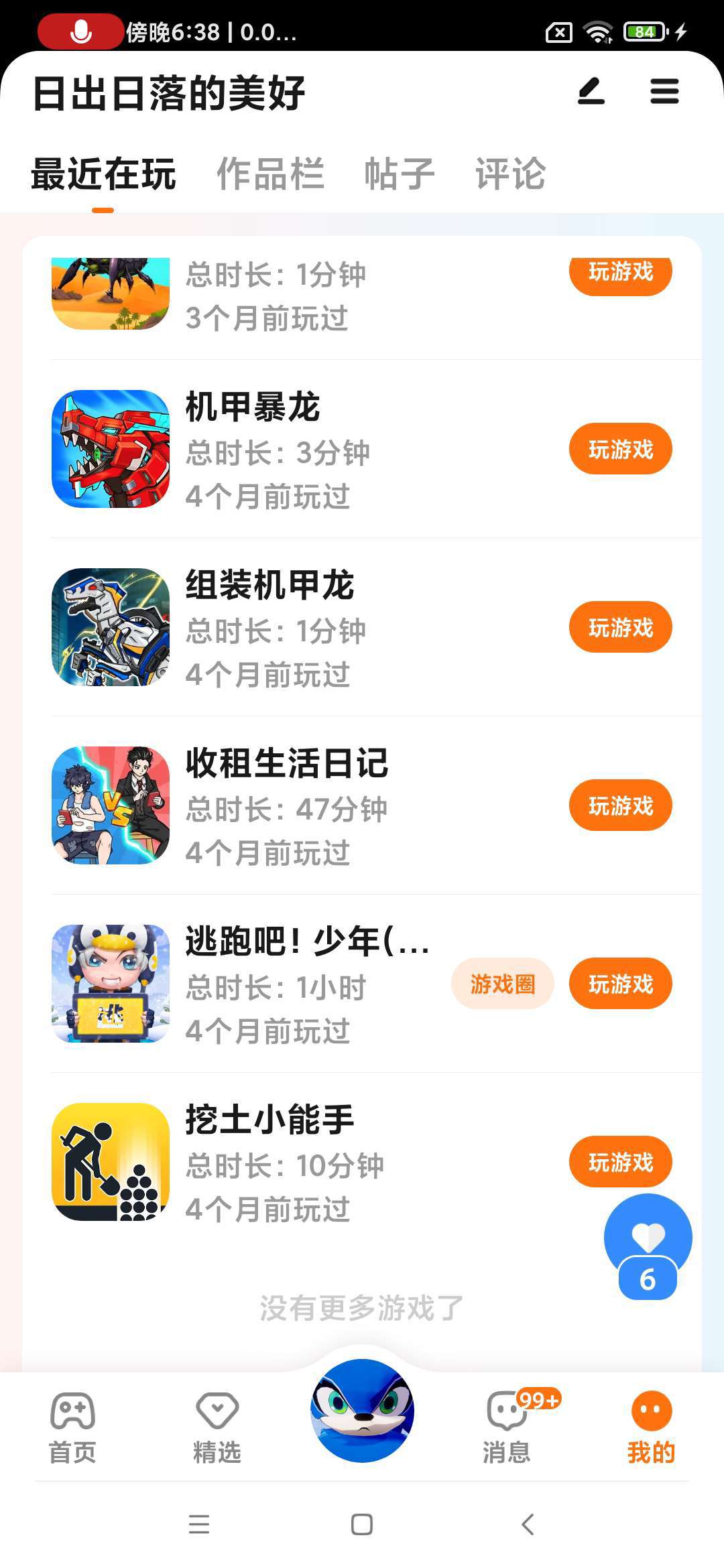
Task: Tap the system back button
Action: click(x=528, y=1524)
